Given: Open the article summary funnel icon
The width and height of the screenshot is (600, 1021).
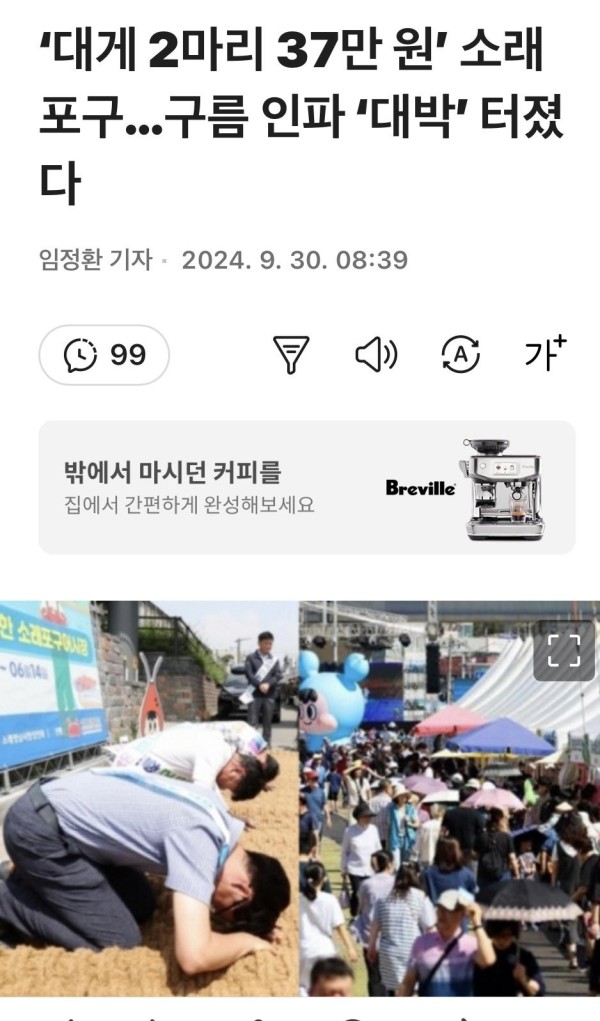Looking at the screenshot, I should (x=291, y=354).
